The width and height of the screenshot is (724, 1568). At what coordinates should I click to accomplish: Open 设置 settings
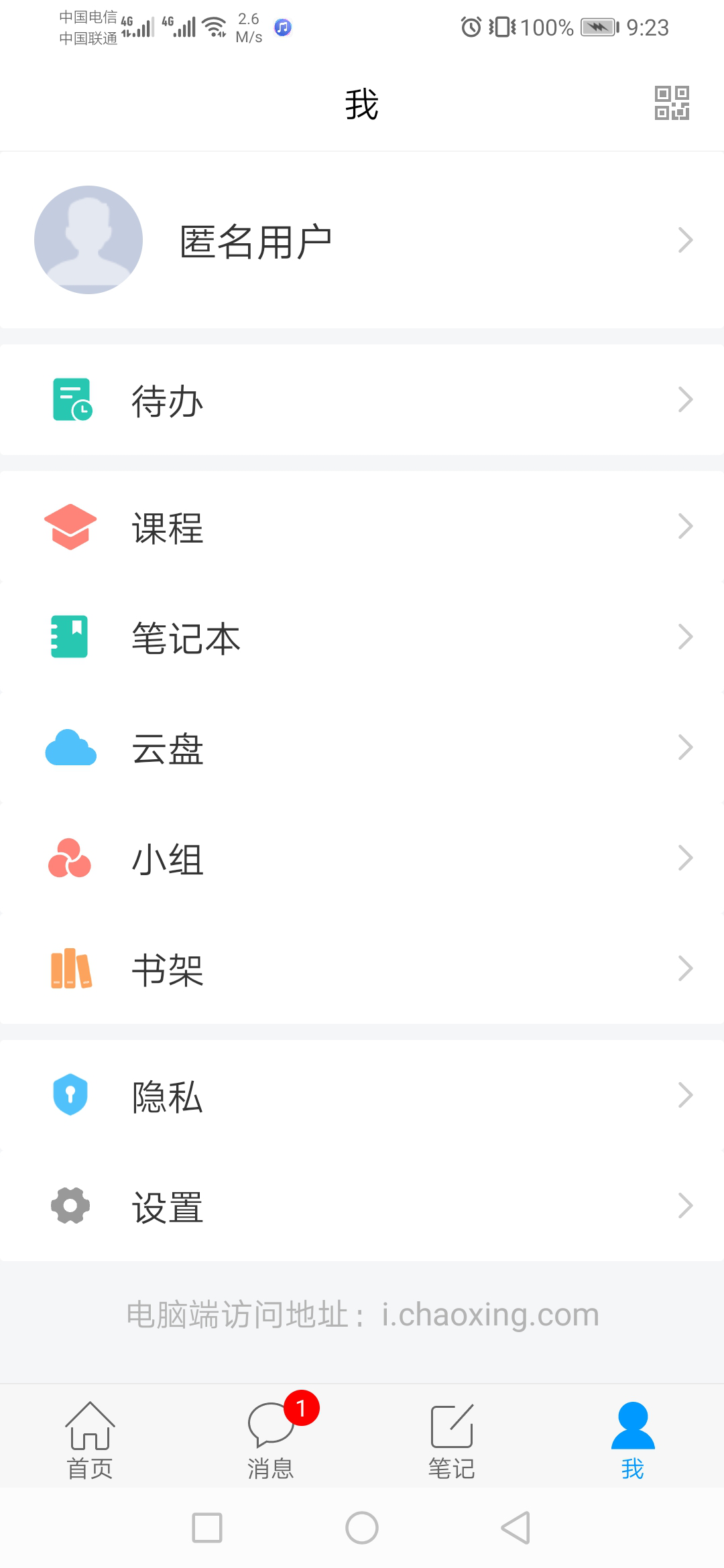point(362,1206)
